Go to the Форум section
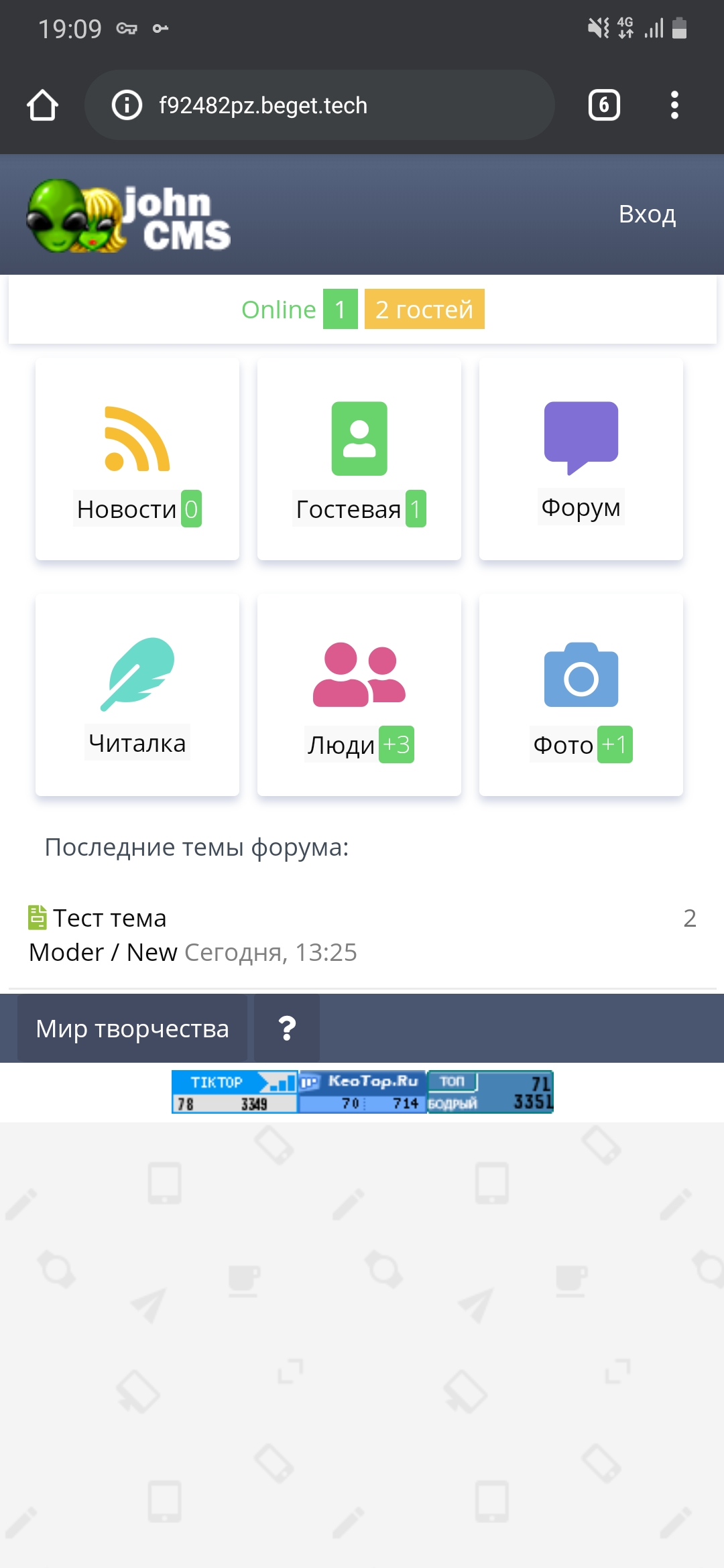Viewport: 724px width, 1568px height. tap(581, 460)
